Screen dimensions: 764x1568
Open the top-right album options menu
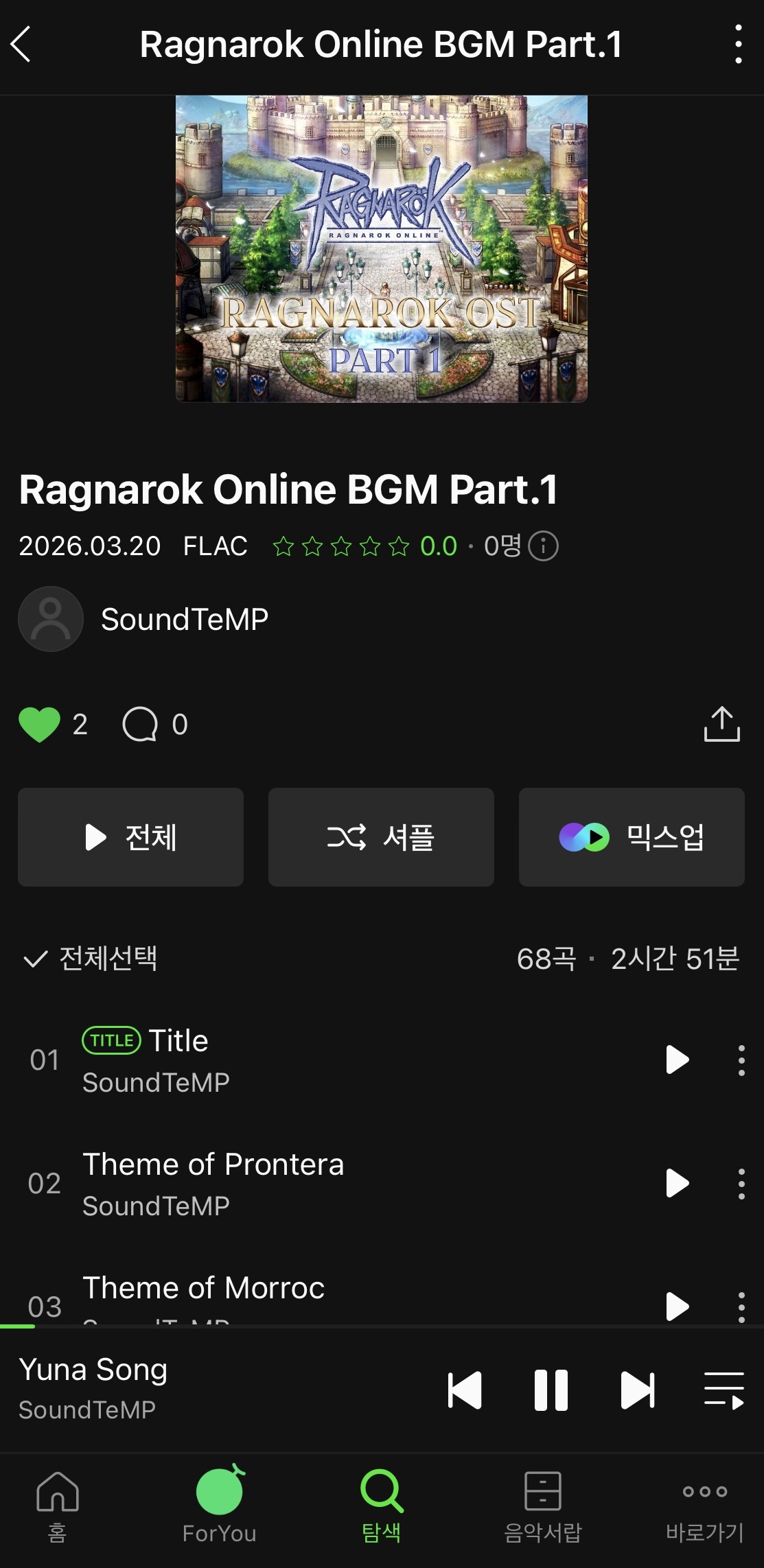739,43
